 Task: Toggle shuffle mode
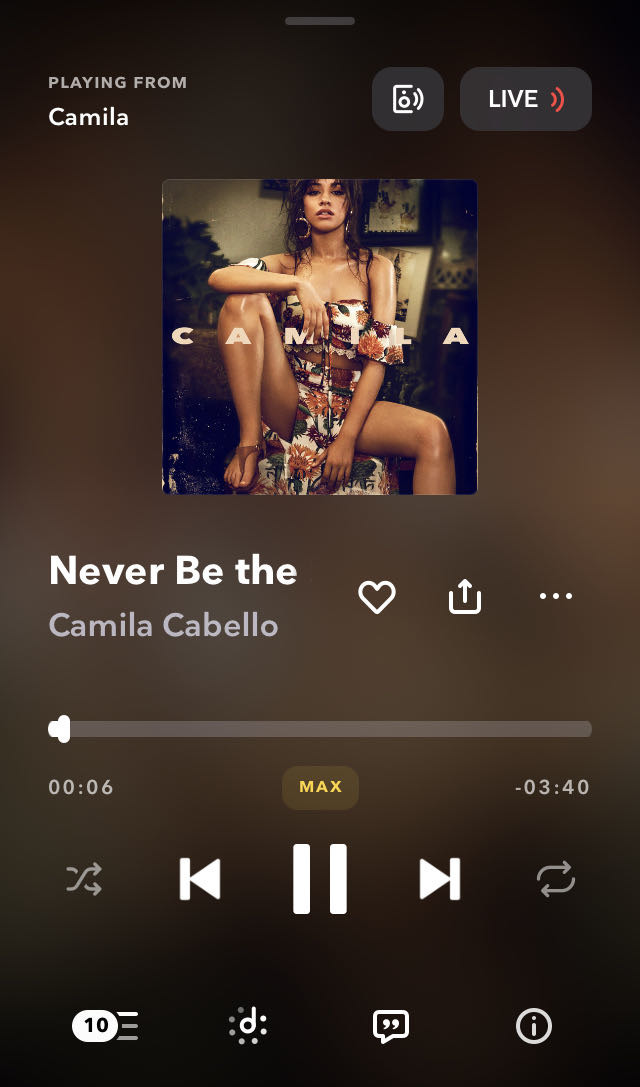click(x=84, y=879)
